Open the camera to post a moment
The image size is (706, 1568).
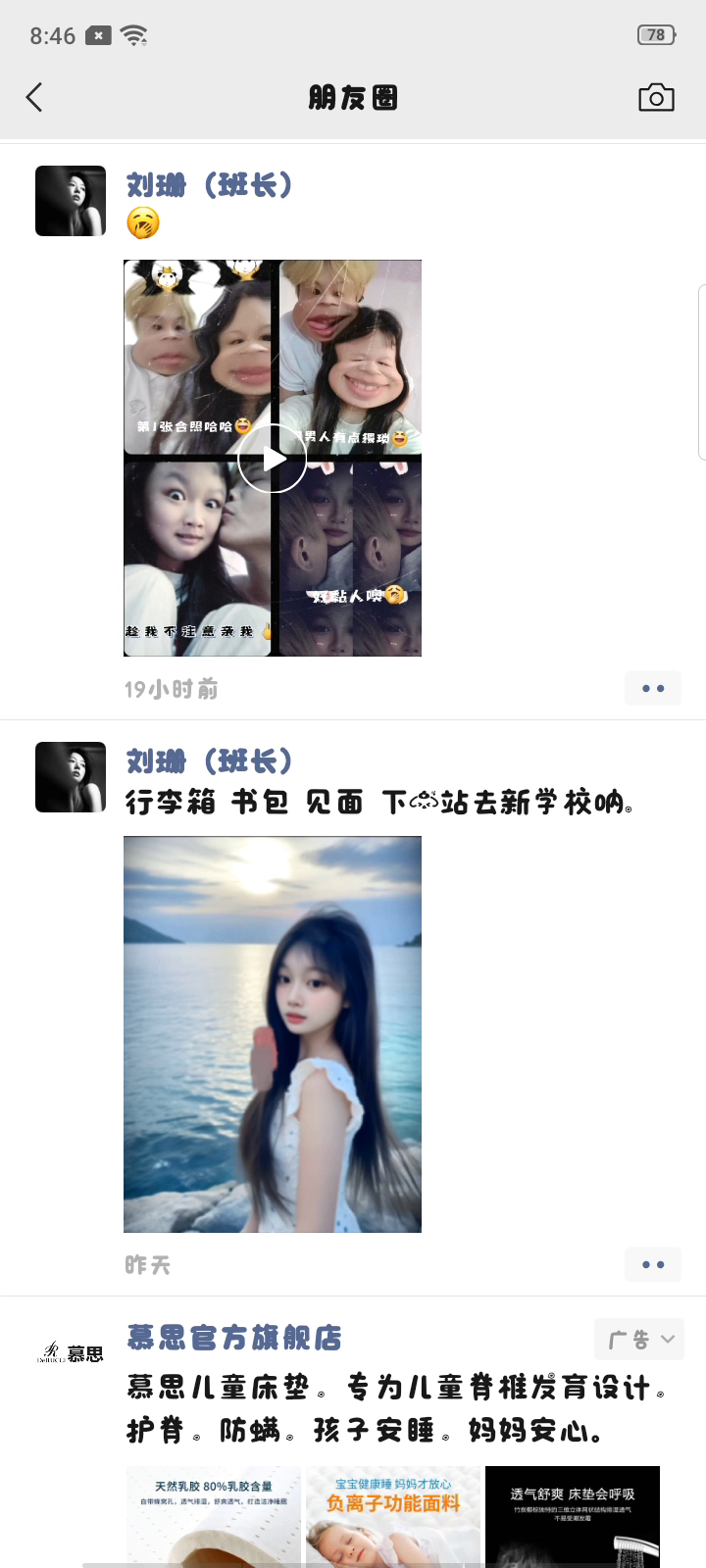(x=656, y=97)
